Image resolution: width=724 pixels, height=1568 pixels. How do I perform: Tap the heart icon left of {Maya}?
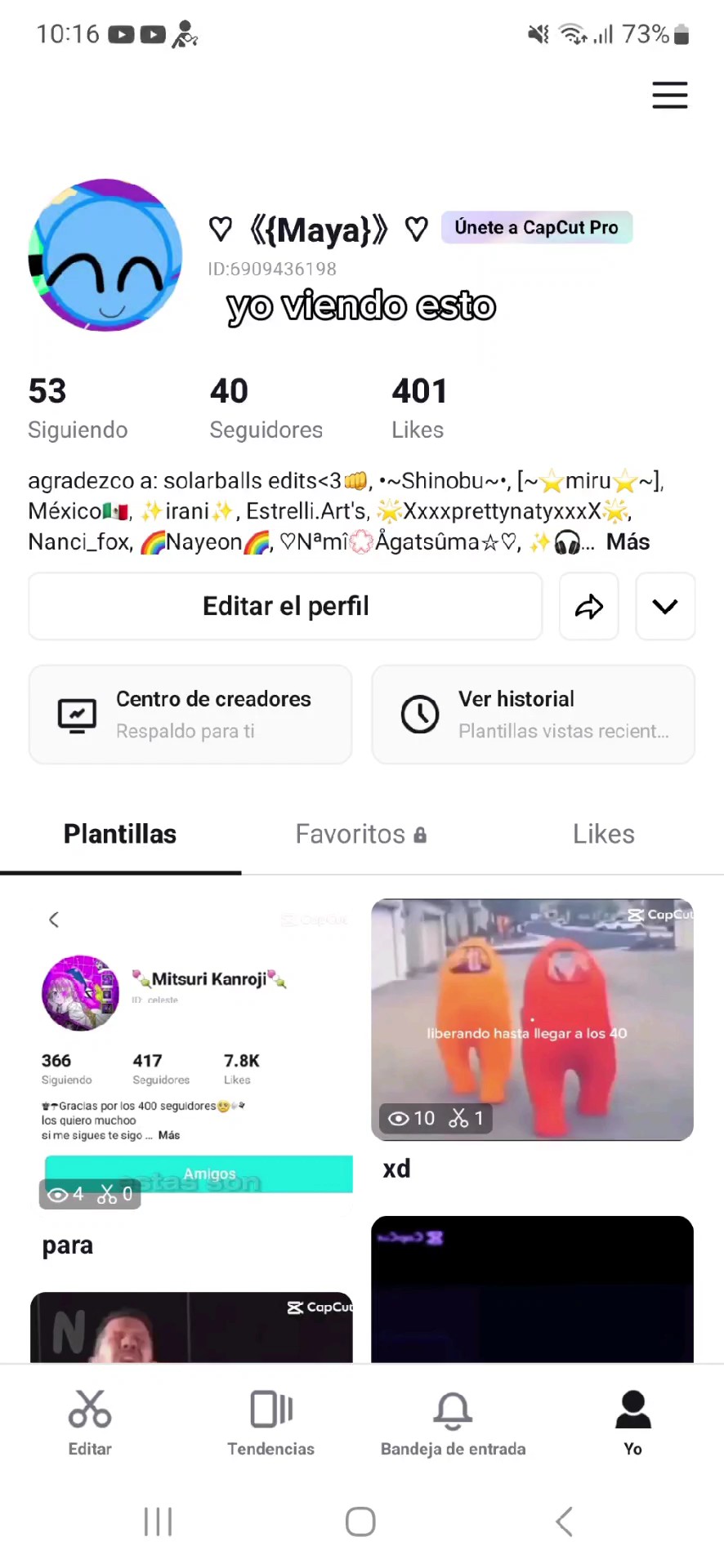click(x=221, y=229)
